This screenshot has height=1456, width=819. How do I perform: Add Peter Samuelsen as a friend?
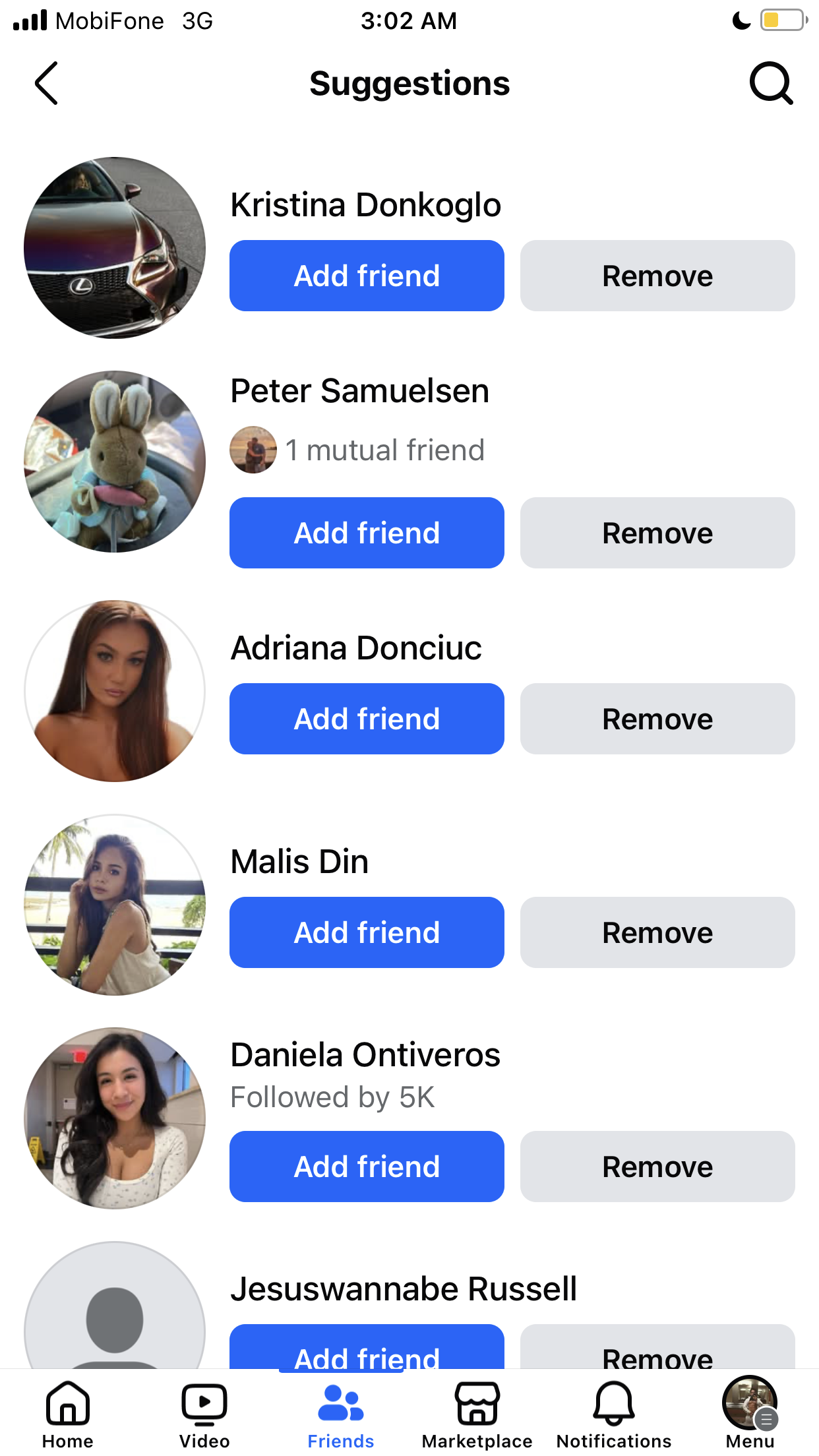click(x=367, y=533)
